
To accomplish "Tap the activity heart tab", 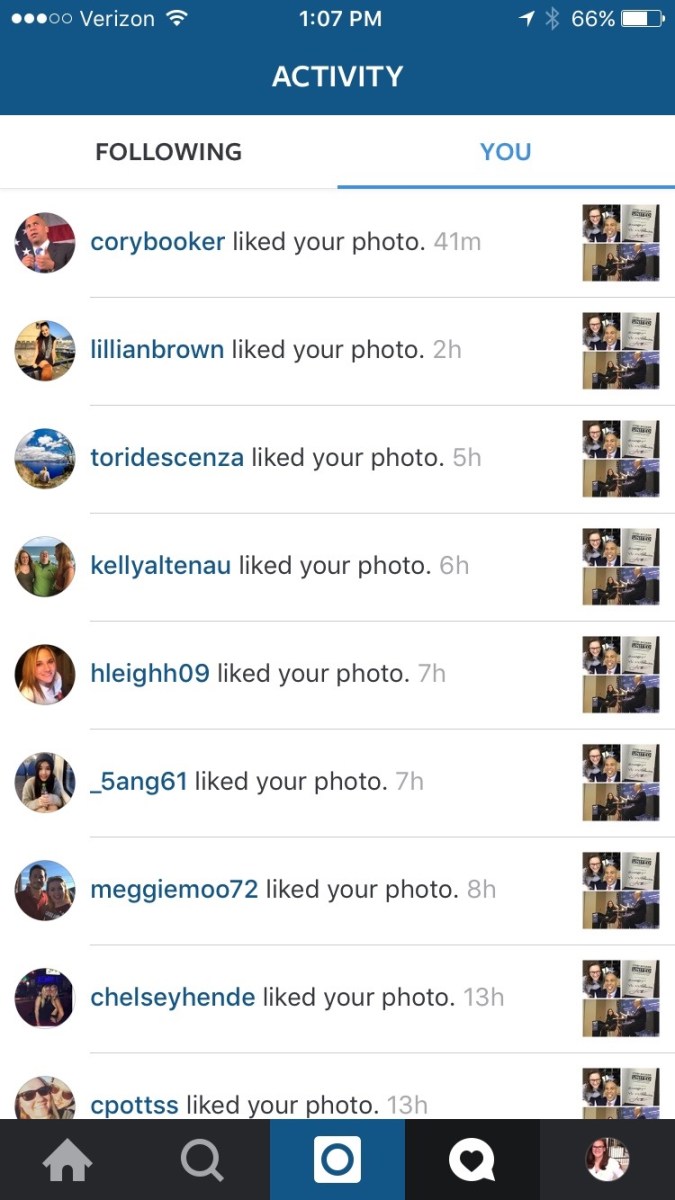I will [x=472, y=1160].
